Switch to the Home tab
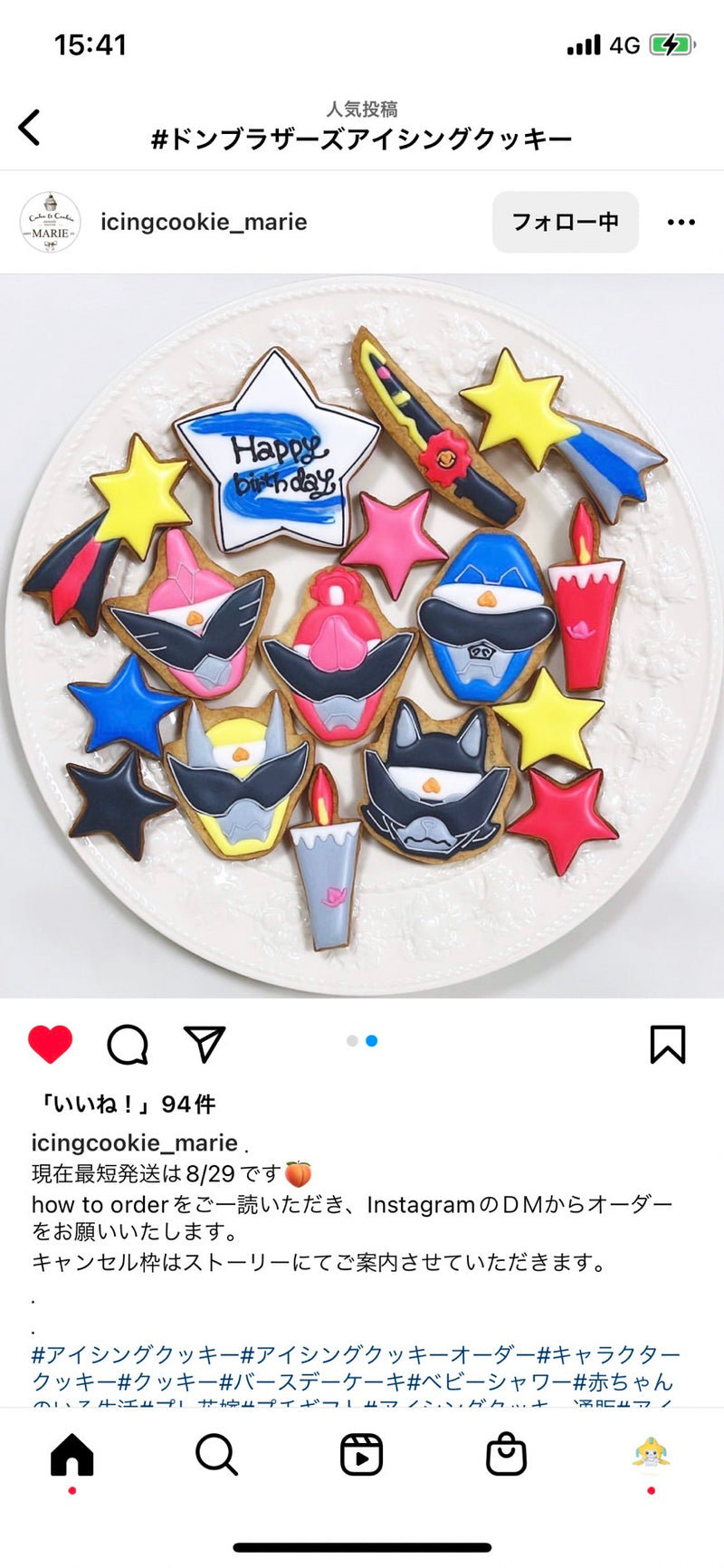 [72, 1456]
